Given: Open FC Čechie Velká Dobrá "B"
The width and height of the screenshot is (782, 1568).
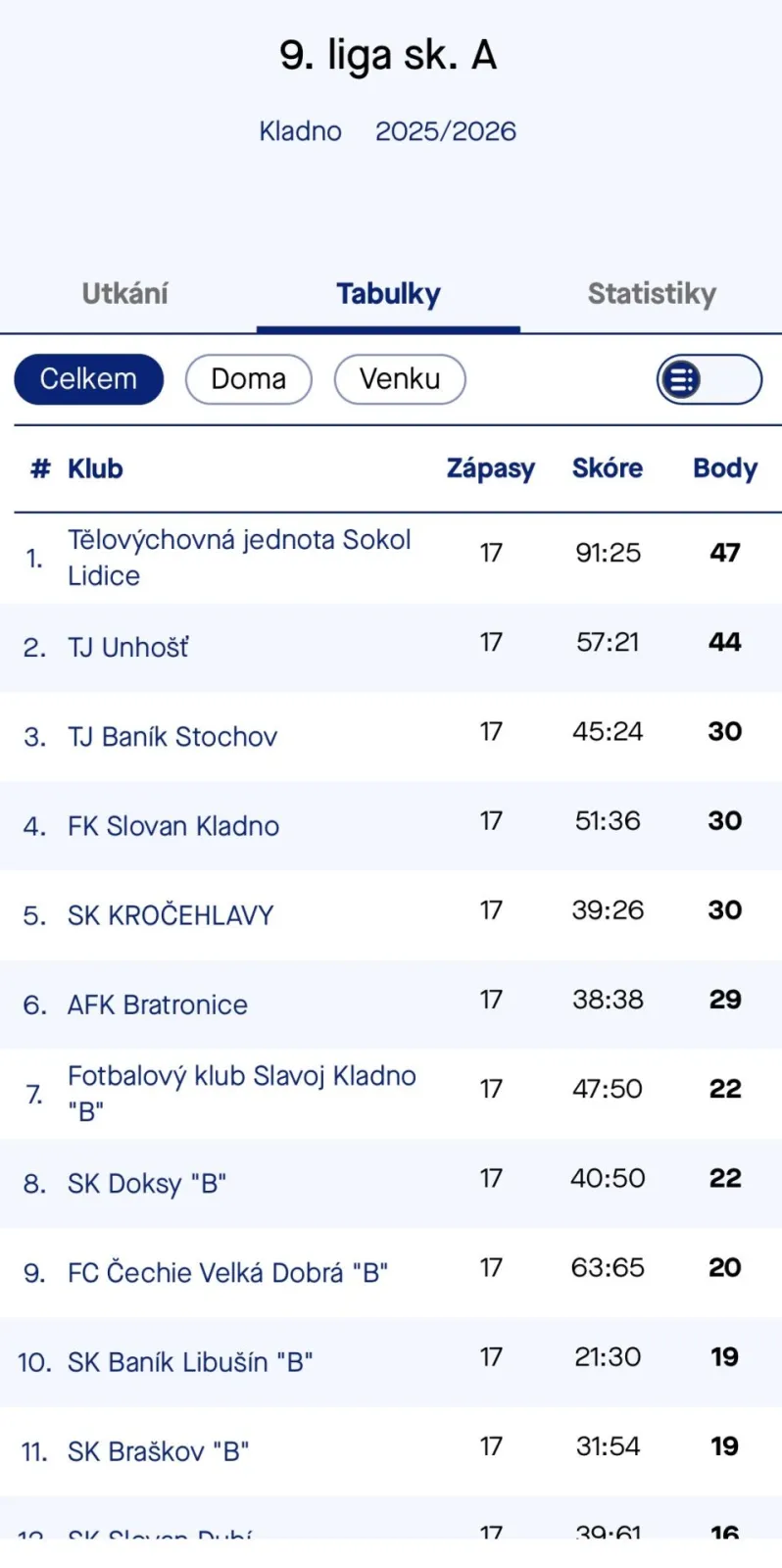Looking at the screenshot, I should pos(227,1272).
